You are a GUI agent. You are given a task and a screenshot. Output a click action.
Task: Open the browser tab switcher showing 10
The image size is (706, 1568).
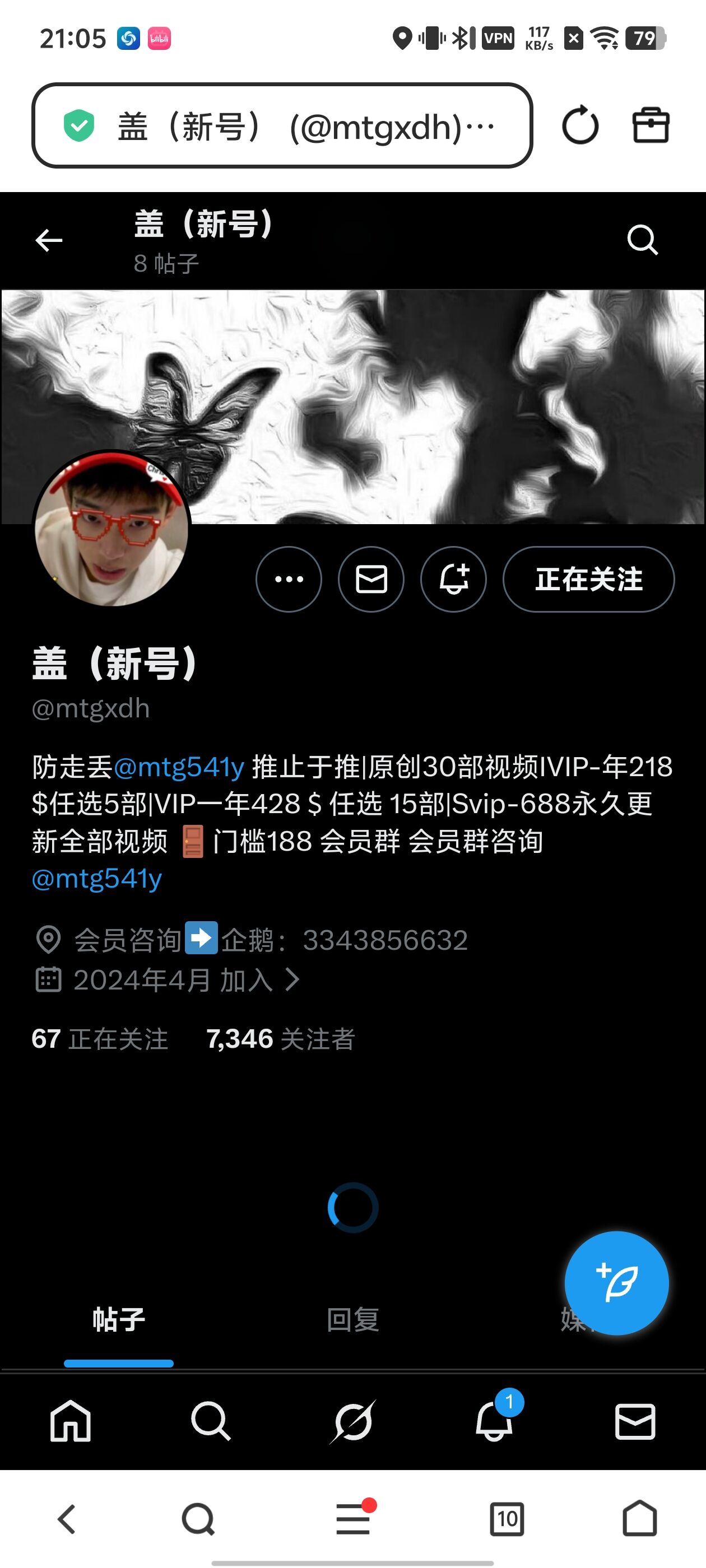[507, 1519]
